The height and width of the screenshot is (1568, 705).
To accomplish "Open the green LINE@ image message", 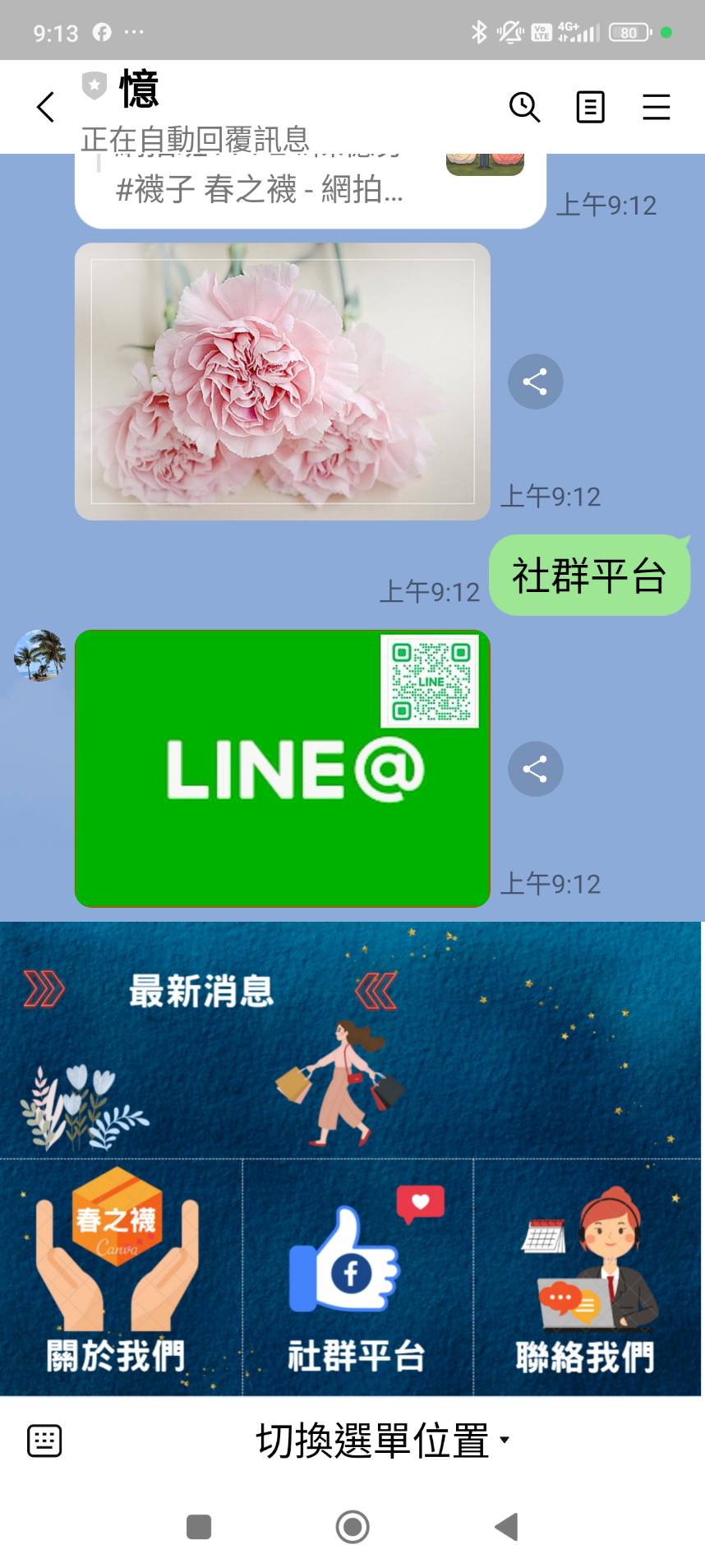I will 282,769.
